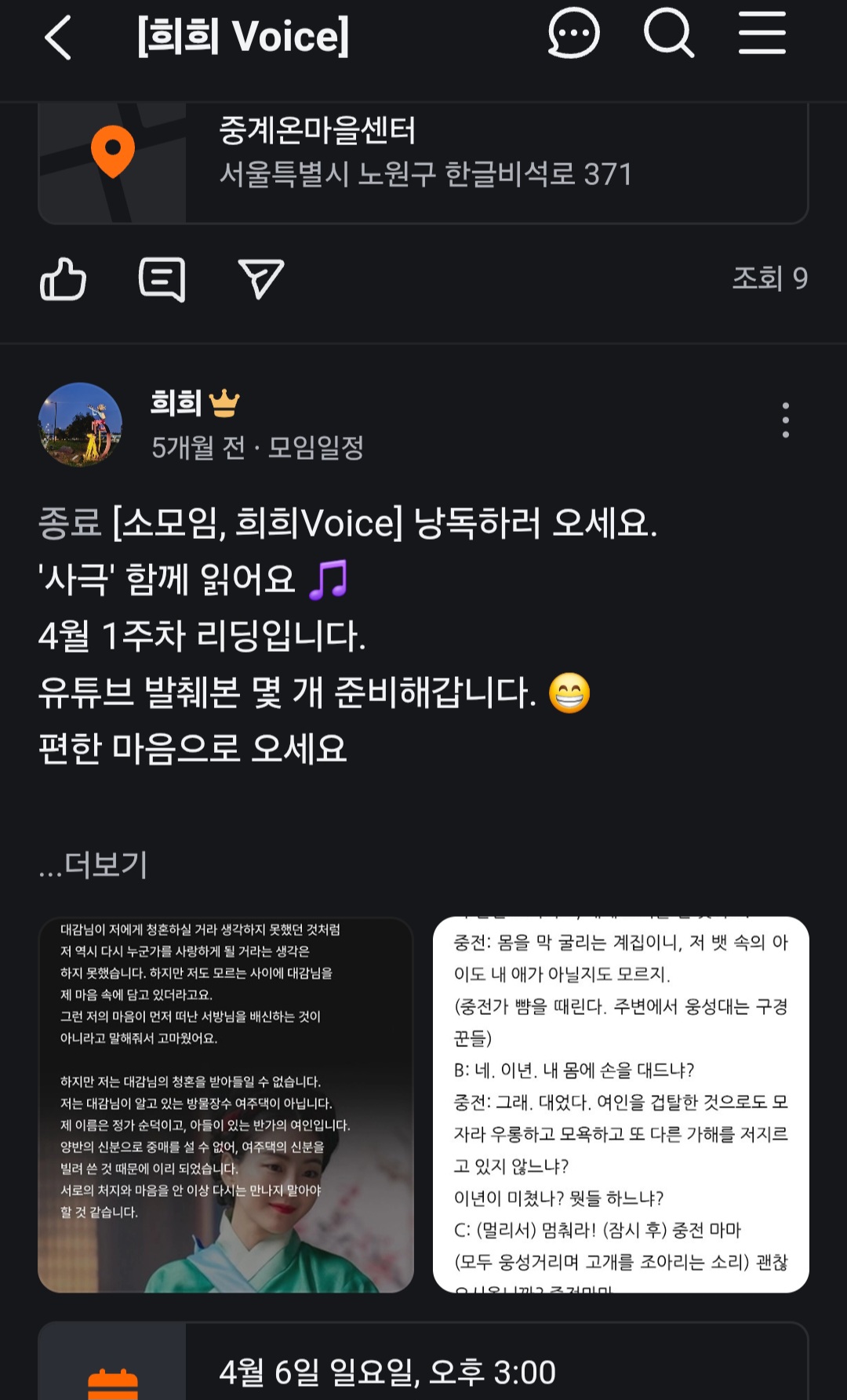Open the drama script image with woman in hanbok
The image size is (847, 1400).
226,1104
